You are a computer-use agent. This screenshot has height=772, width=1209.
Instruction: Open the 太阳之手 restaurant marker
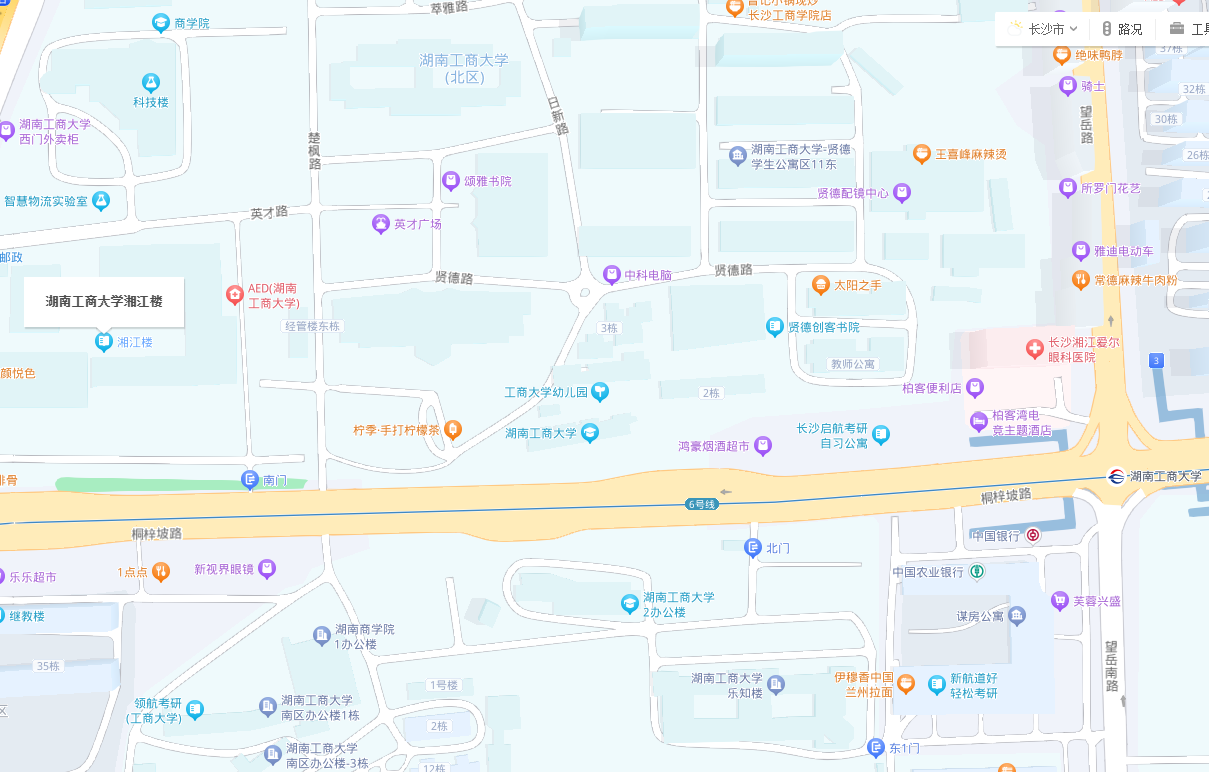click(821, 285)
